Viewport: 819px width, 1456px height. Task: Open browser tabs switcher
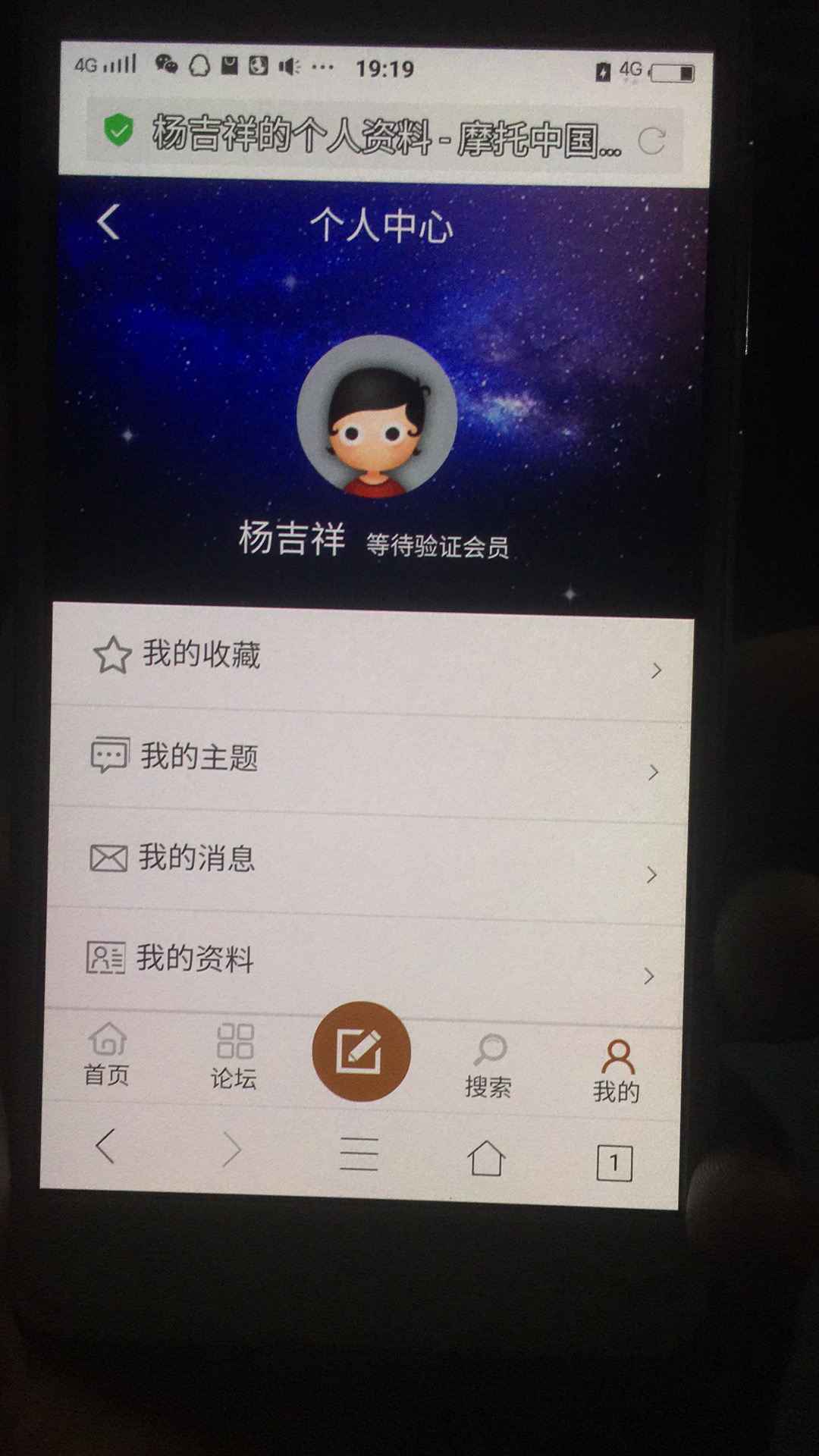click(614, 1163)
